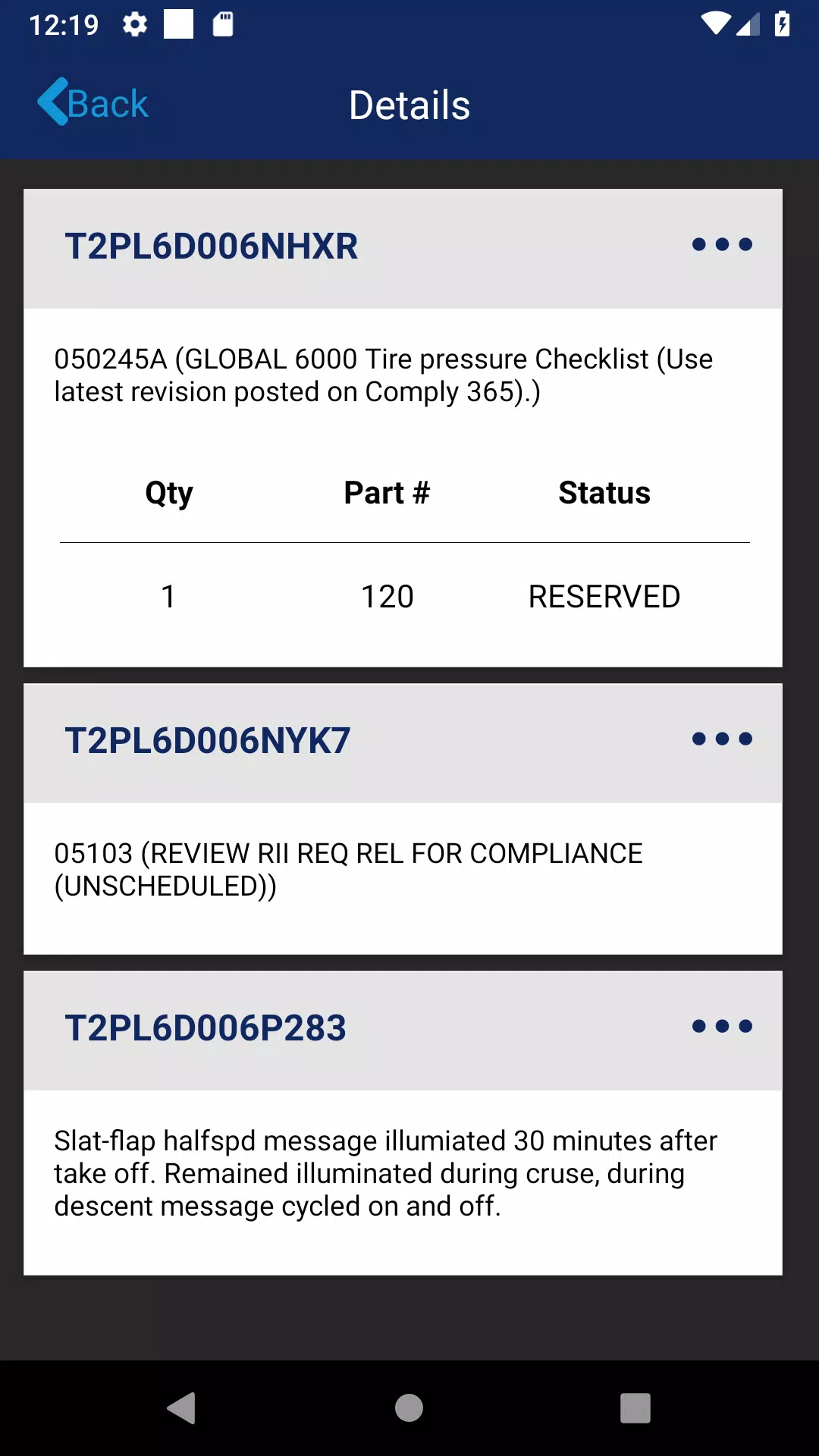The height and width of the screenshot is (1456, 819).
Task: Open the recent apps view
Action: [635, 1408]
